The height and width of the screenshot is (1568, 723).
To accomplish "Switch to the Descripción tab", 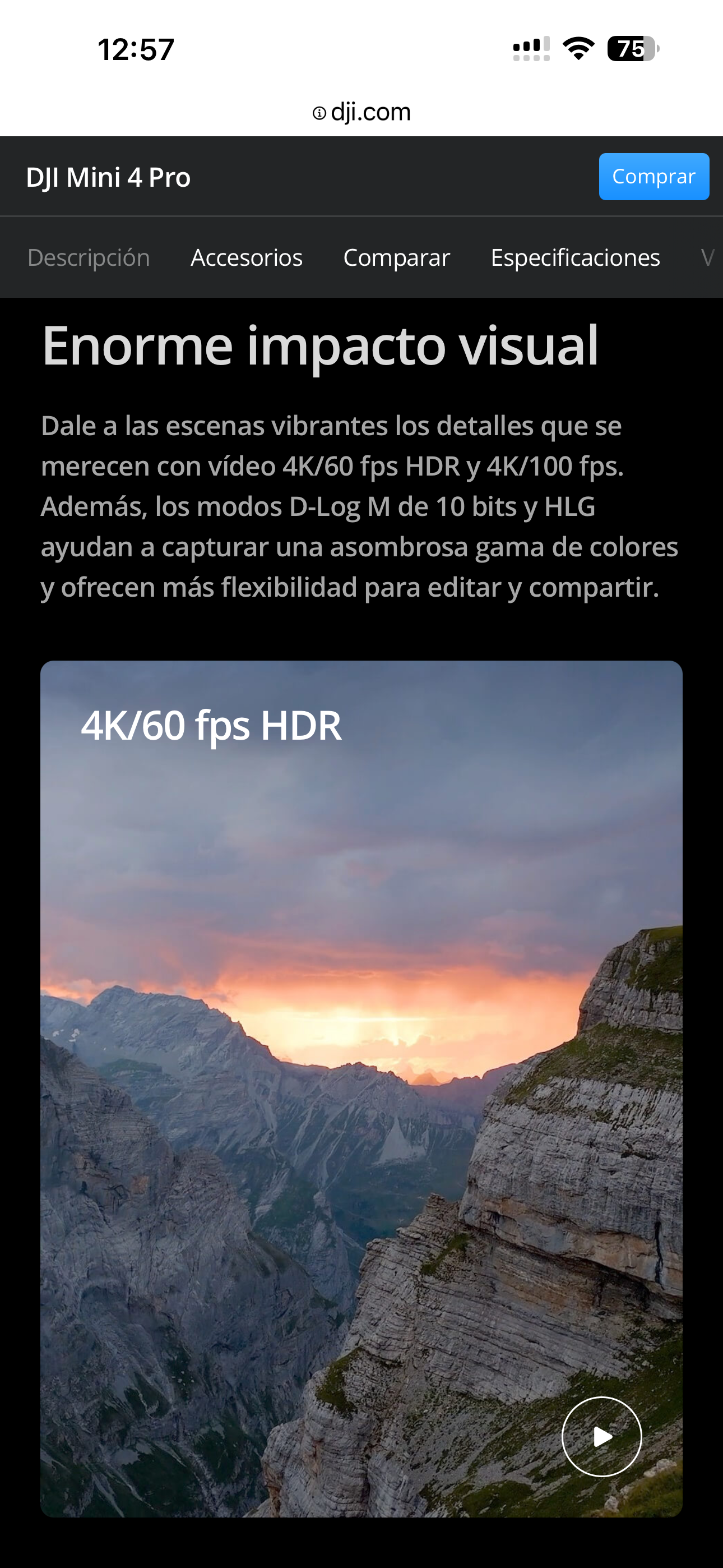I will tap(89, 257).
